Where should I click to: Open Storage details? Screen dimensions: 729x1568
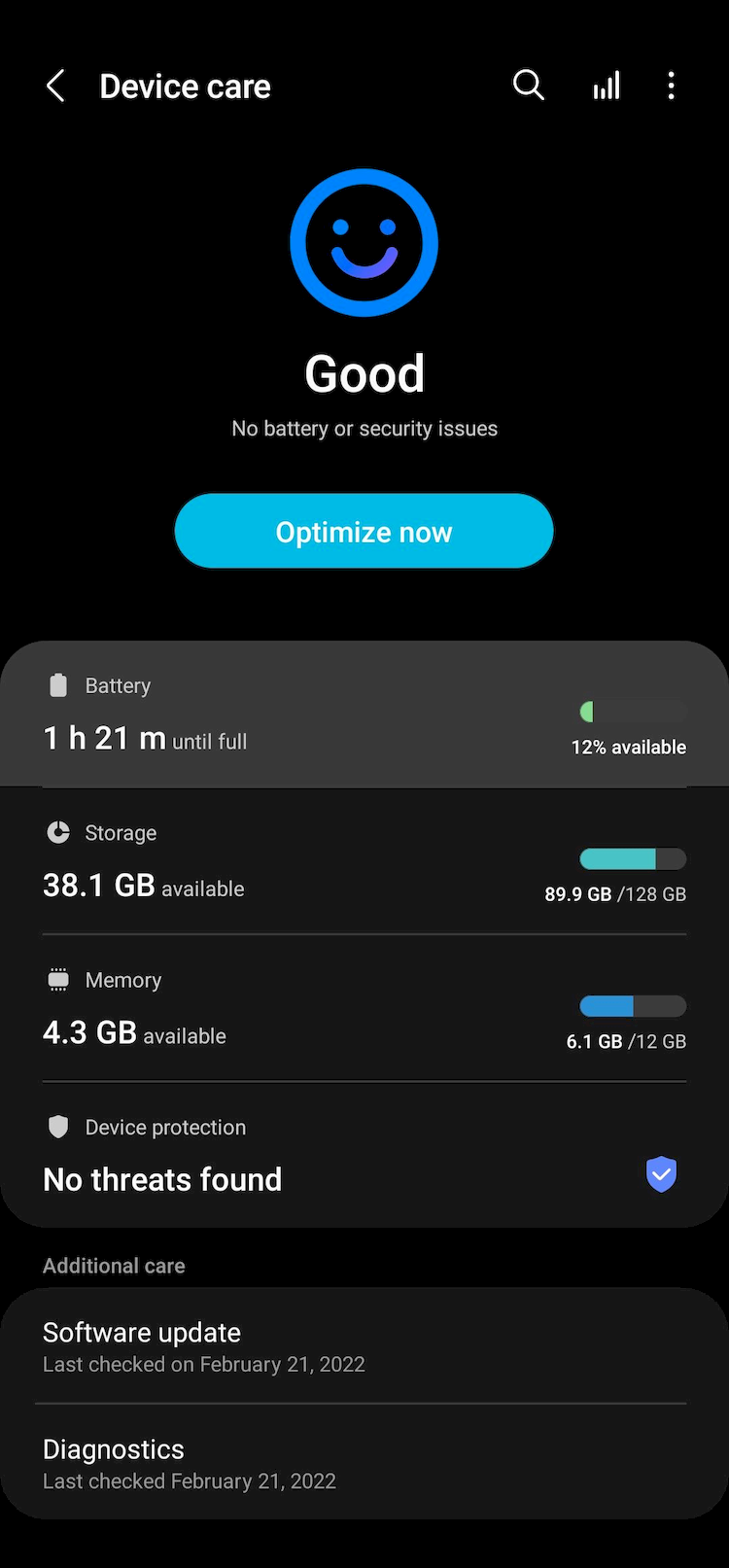click(364, 862)
